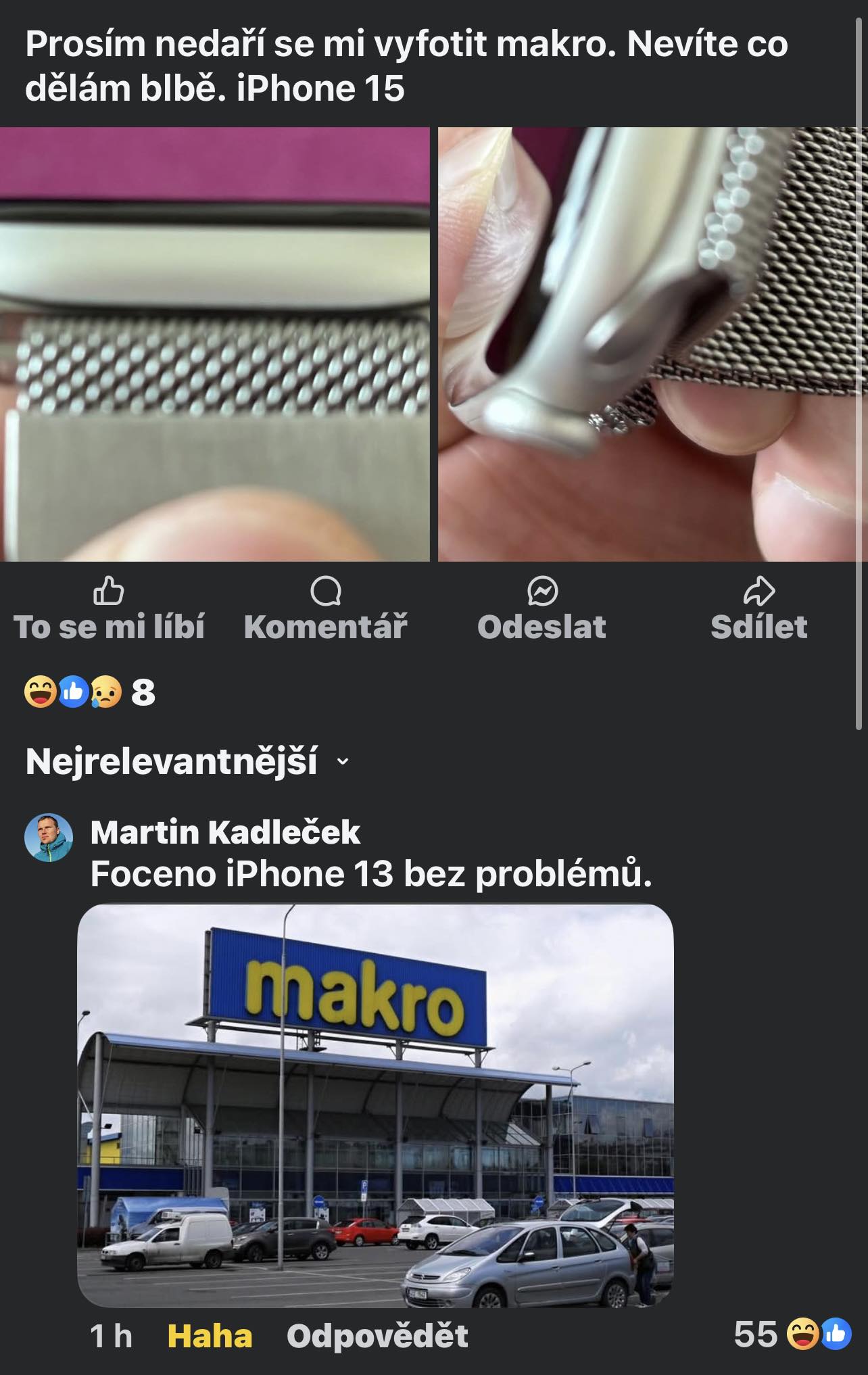The height and width of the screenshot is (1375, 868).
Task: Open the Makro store photo in comment
Action: coord(375,1105)
